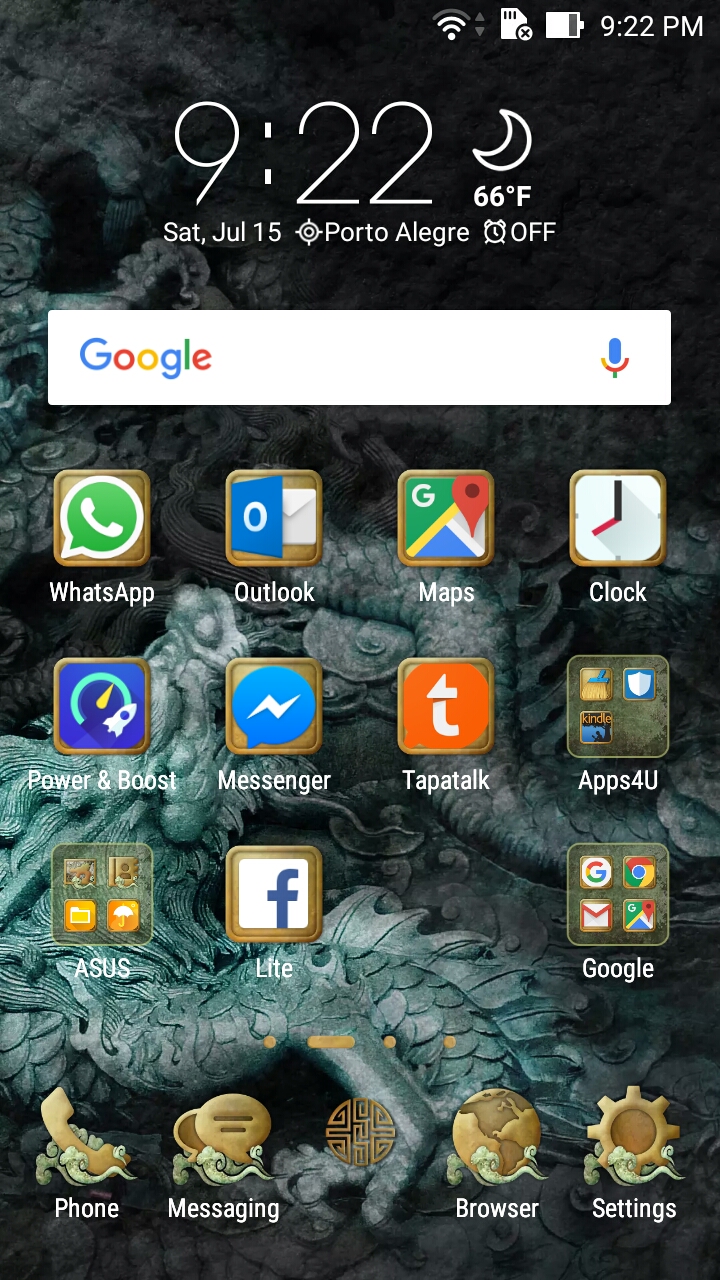Launch WhatsApp

point(101,520)
